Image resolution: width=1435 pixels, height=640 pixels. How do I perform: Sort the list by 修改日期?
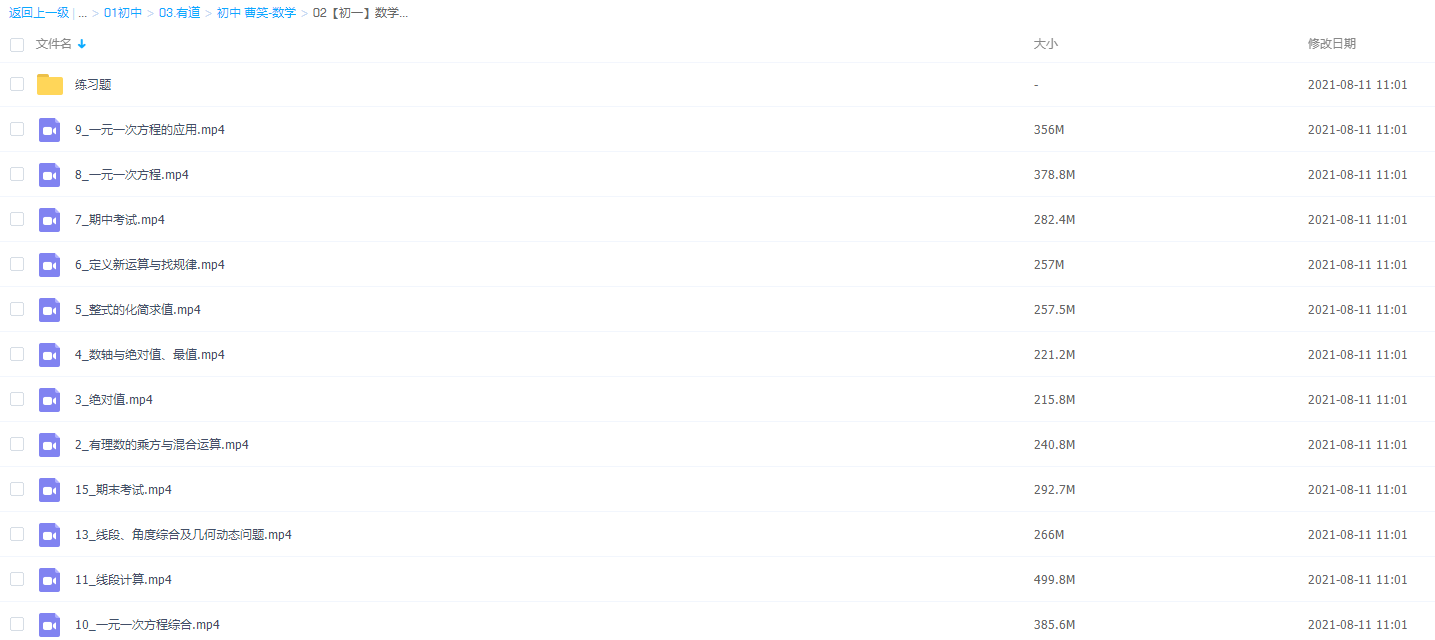tap(1331, 44)
